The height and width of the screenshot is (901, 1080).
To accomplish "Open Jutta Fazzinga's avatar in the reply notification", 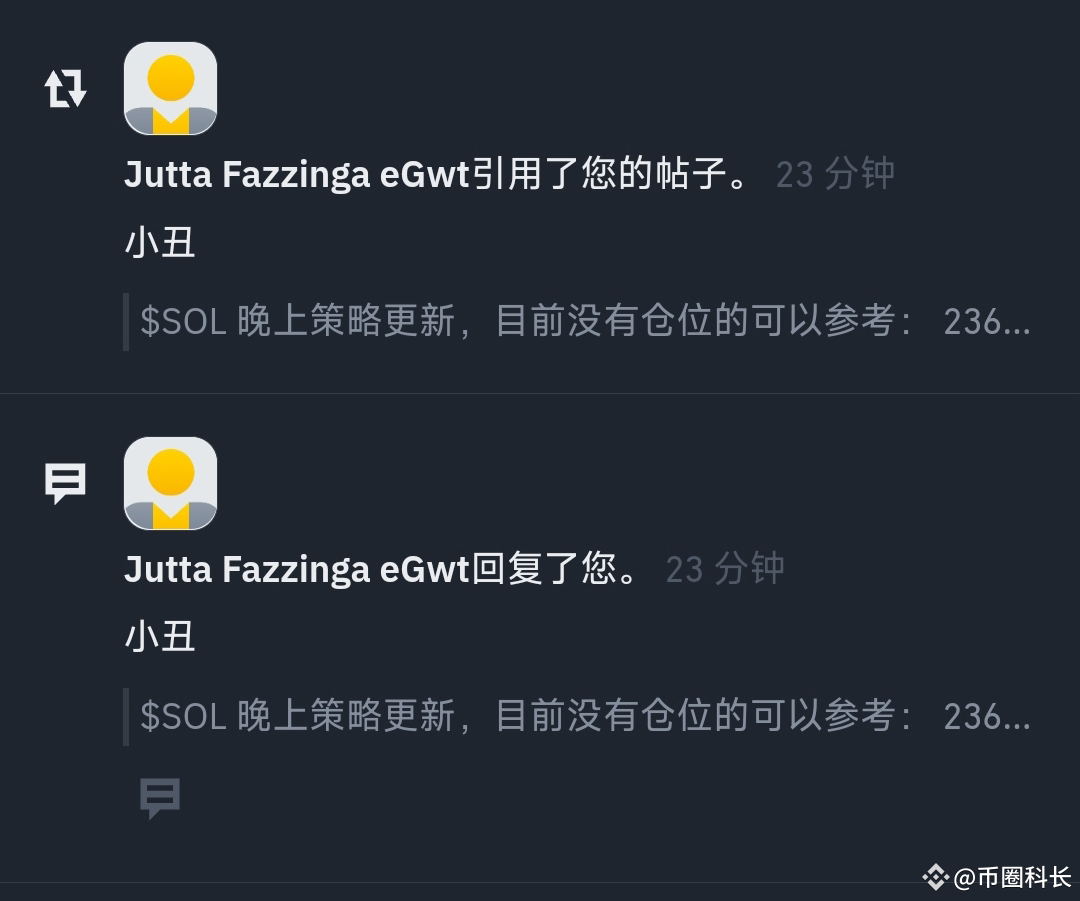I will tap(170, 483).
